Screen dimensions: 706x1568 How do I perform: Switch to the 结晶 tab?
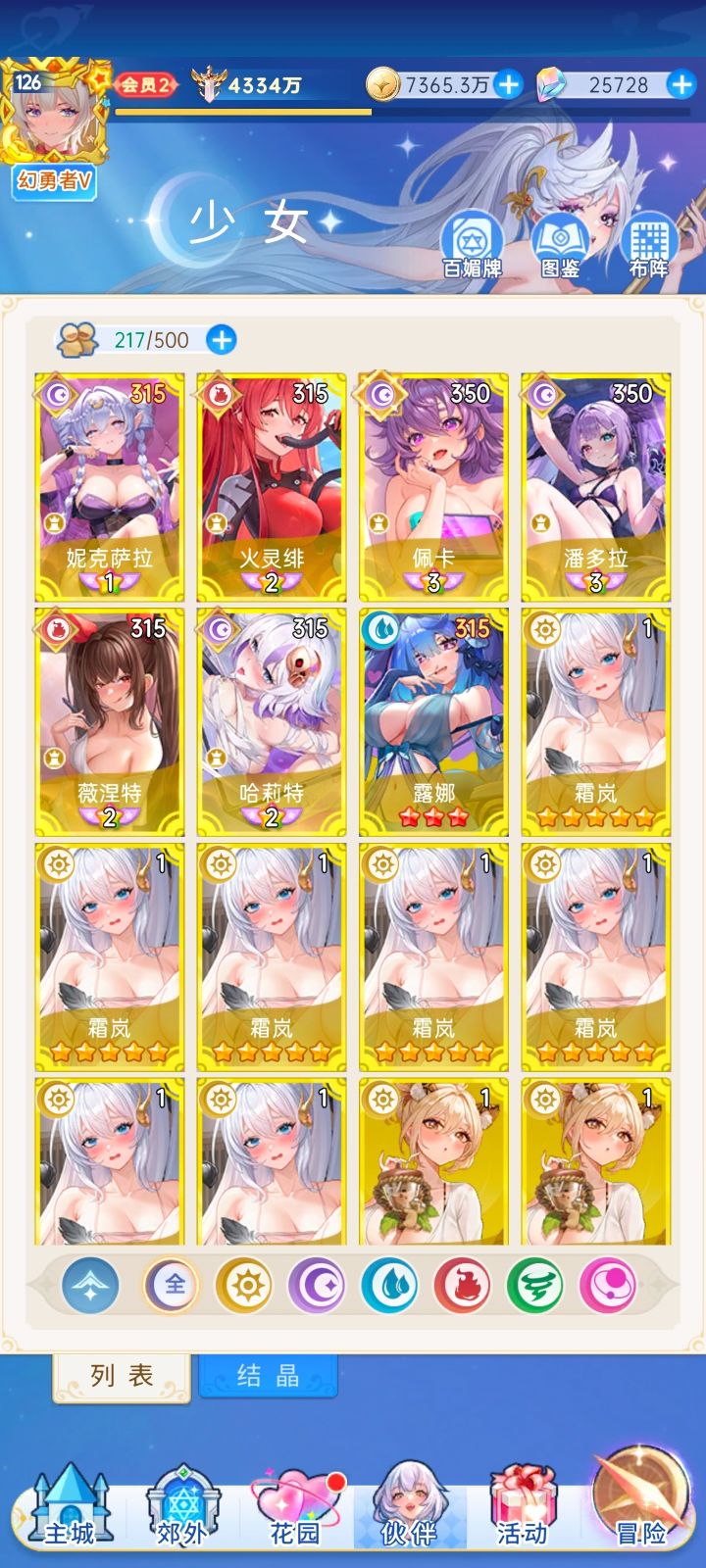[x=268, y=1376]
